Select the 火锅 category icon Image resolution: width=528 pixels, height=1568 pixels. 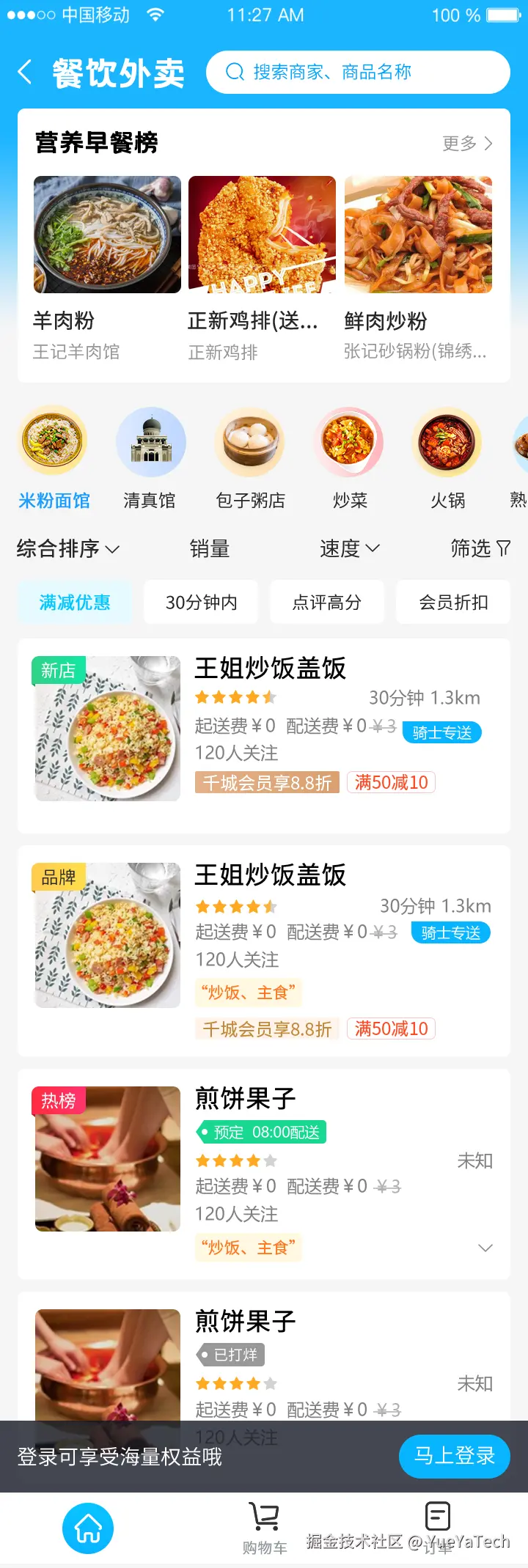[x=447, y=442]
